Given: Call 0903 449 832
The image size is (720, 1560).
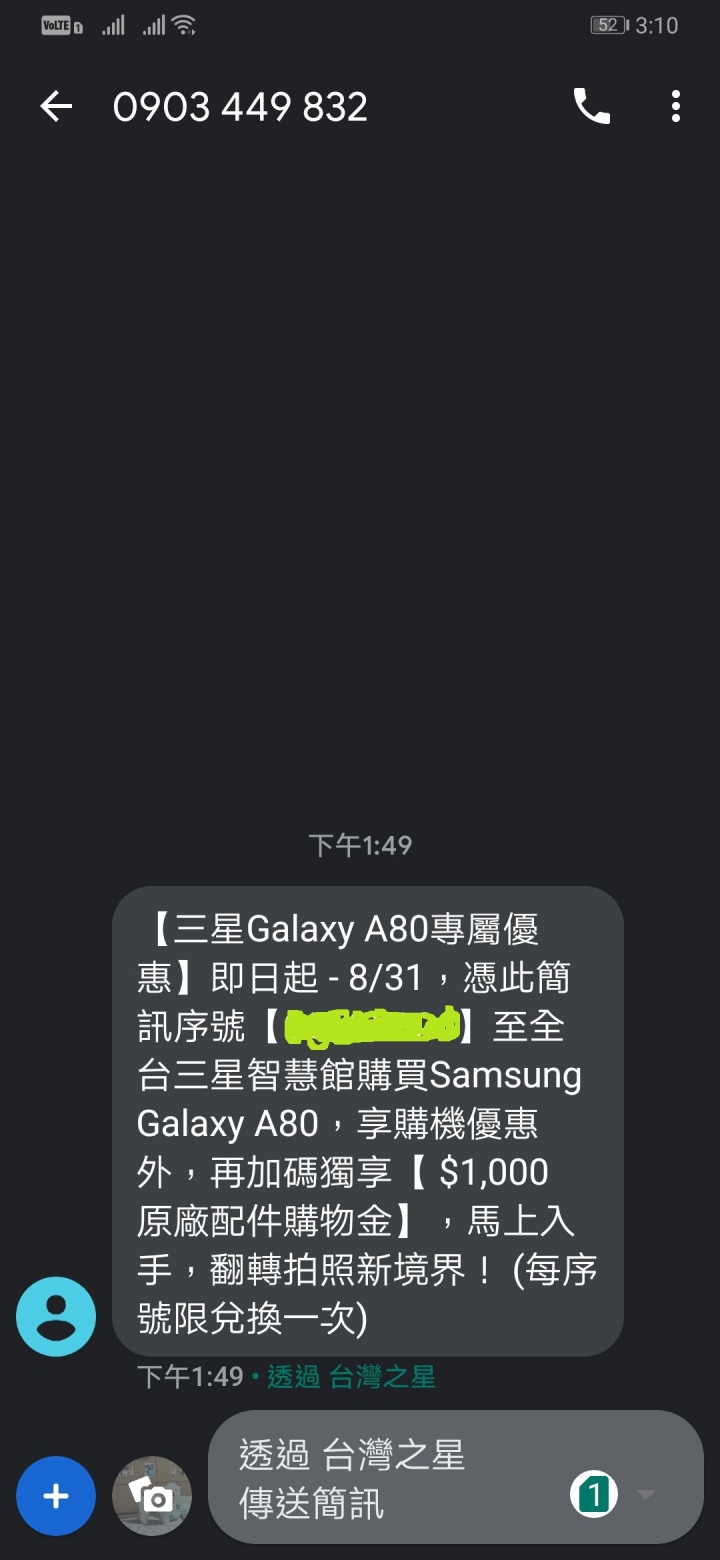Looking at the screenshot, I should [591, 106].
